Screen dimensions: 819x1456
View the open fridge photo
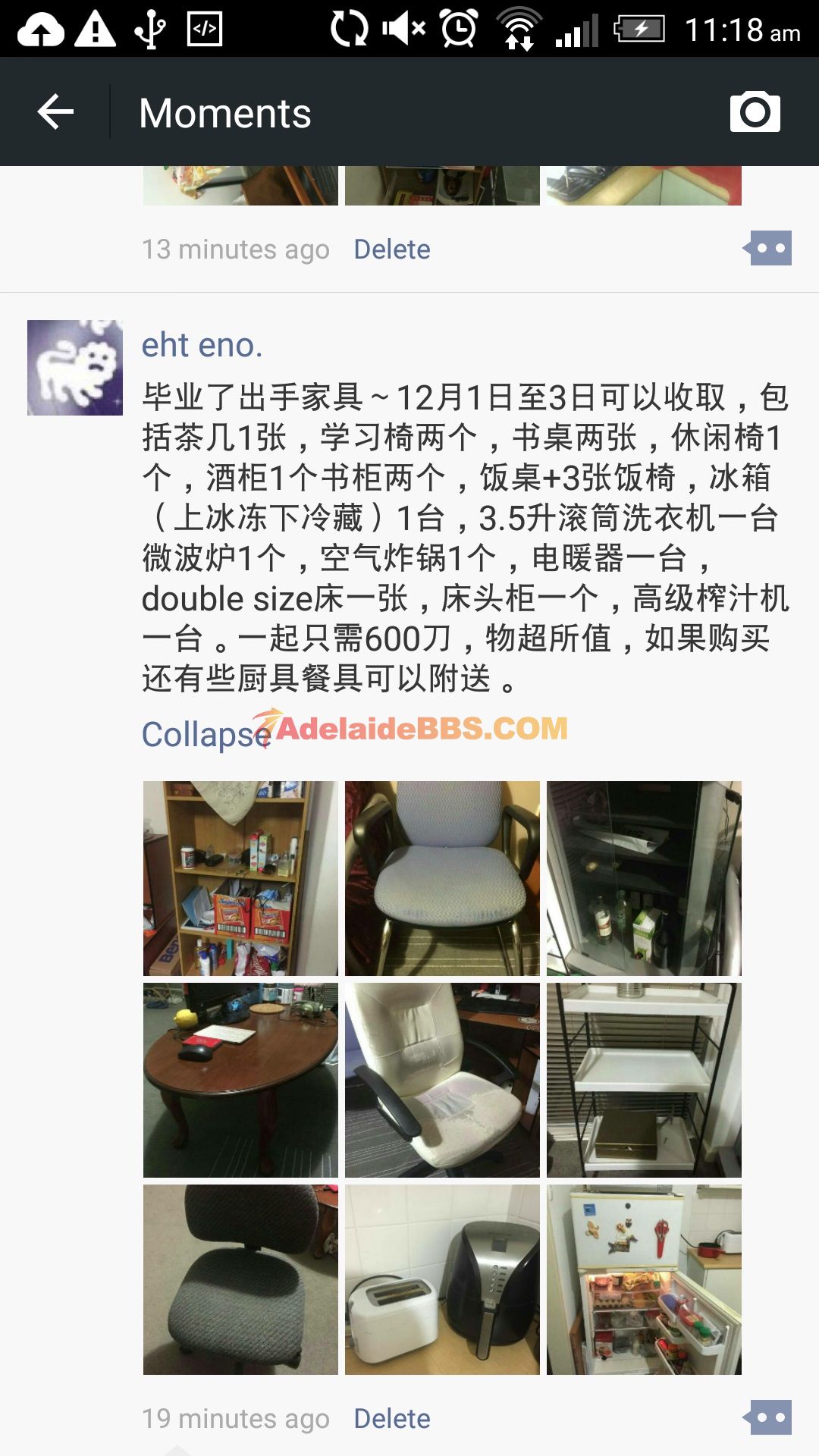point(644,1280)
